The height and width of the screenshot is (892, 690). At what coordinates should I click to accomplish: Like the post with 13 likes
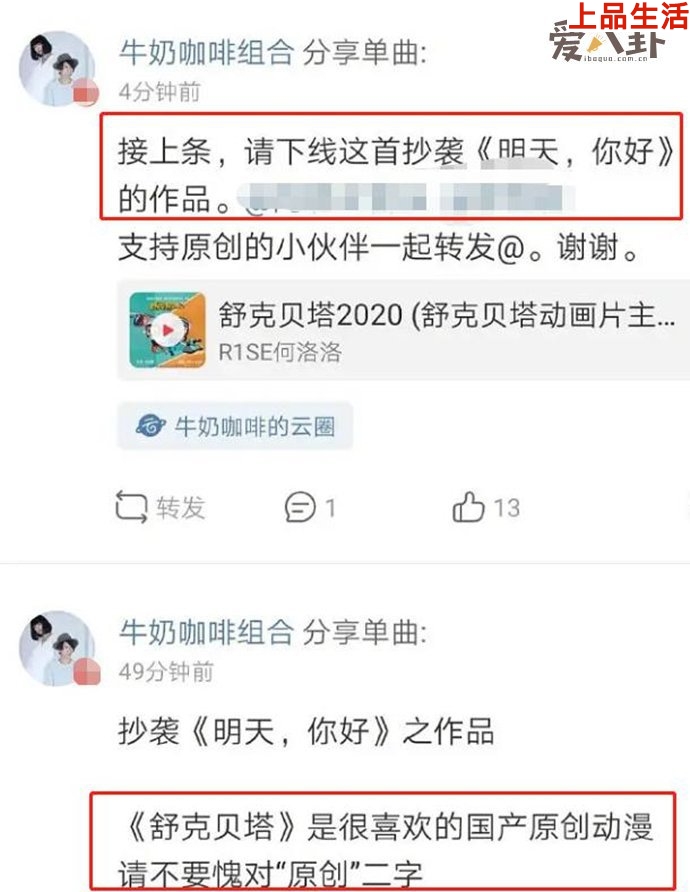coord(486,507)
